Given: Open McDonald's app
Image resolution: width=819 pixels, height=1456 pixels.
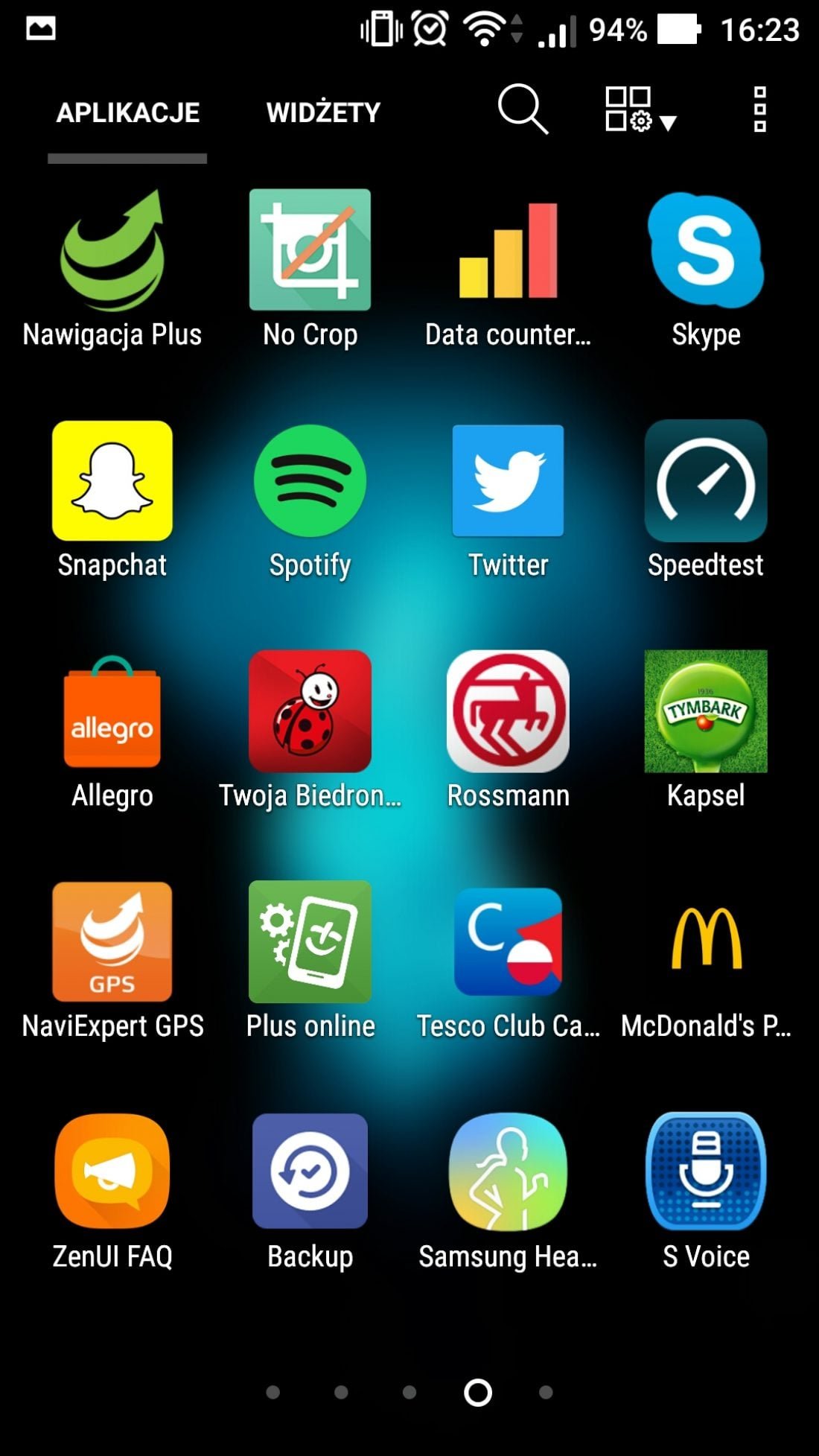Looking at the screenshot, I should click(x=706, y=942).
